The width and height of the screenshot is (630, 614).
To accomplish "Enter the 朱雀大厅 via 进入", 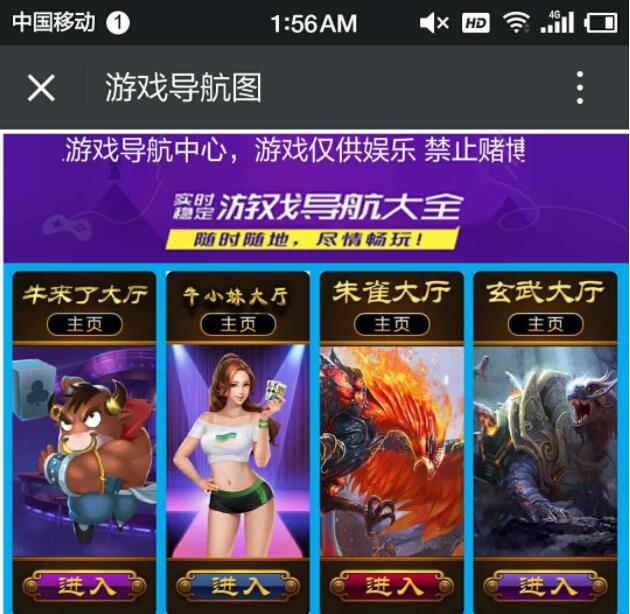I will point(392,585).
